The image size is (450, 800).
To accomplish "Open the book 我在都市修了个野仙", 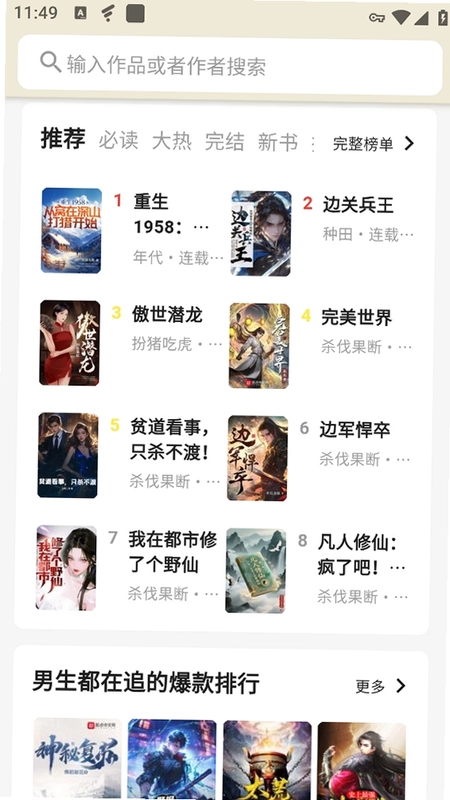I will click(128, 567).
